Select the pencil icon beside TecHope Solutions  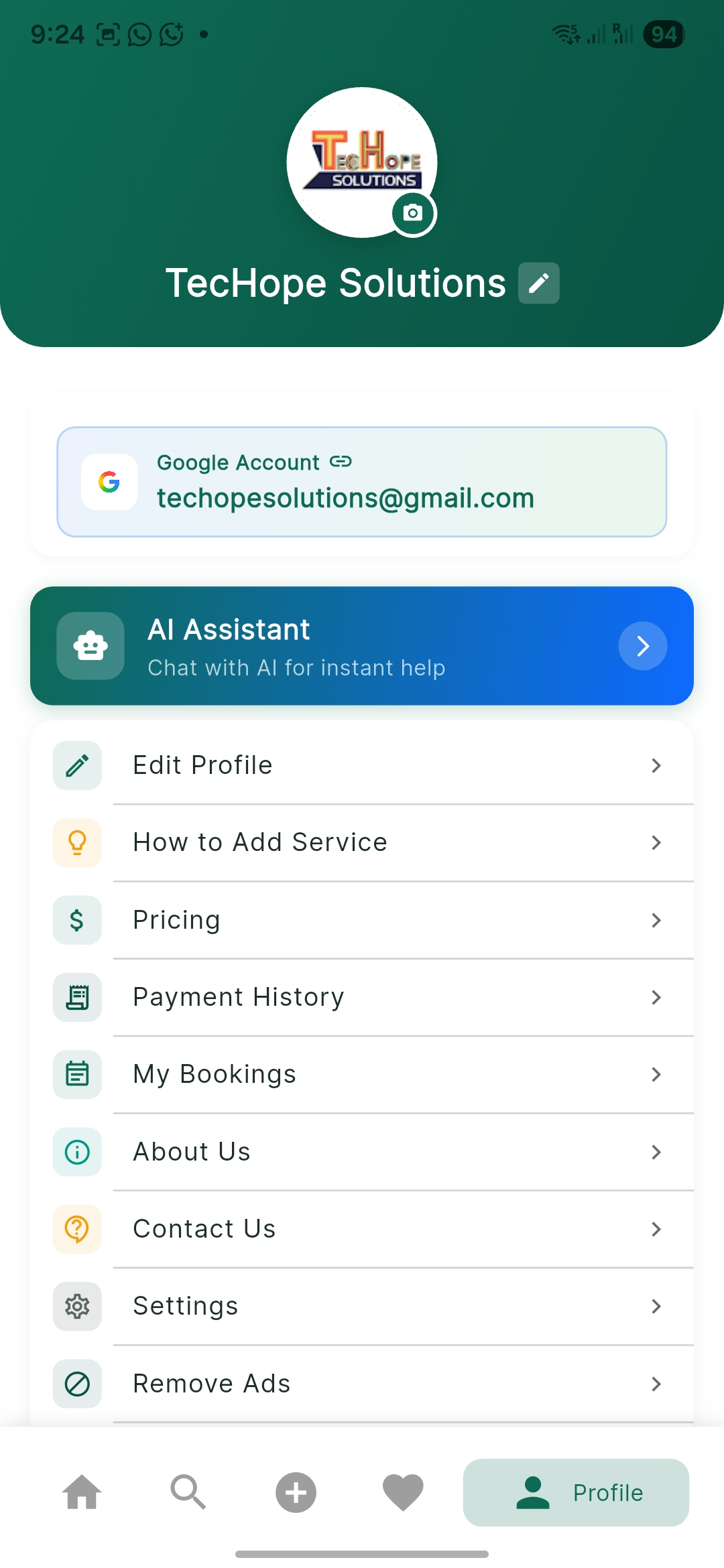tap(539, 283)
